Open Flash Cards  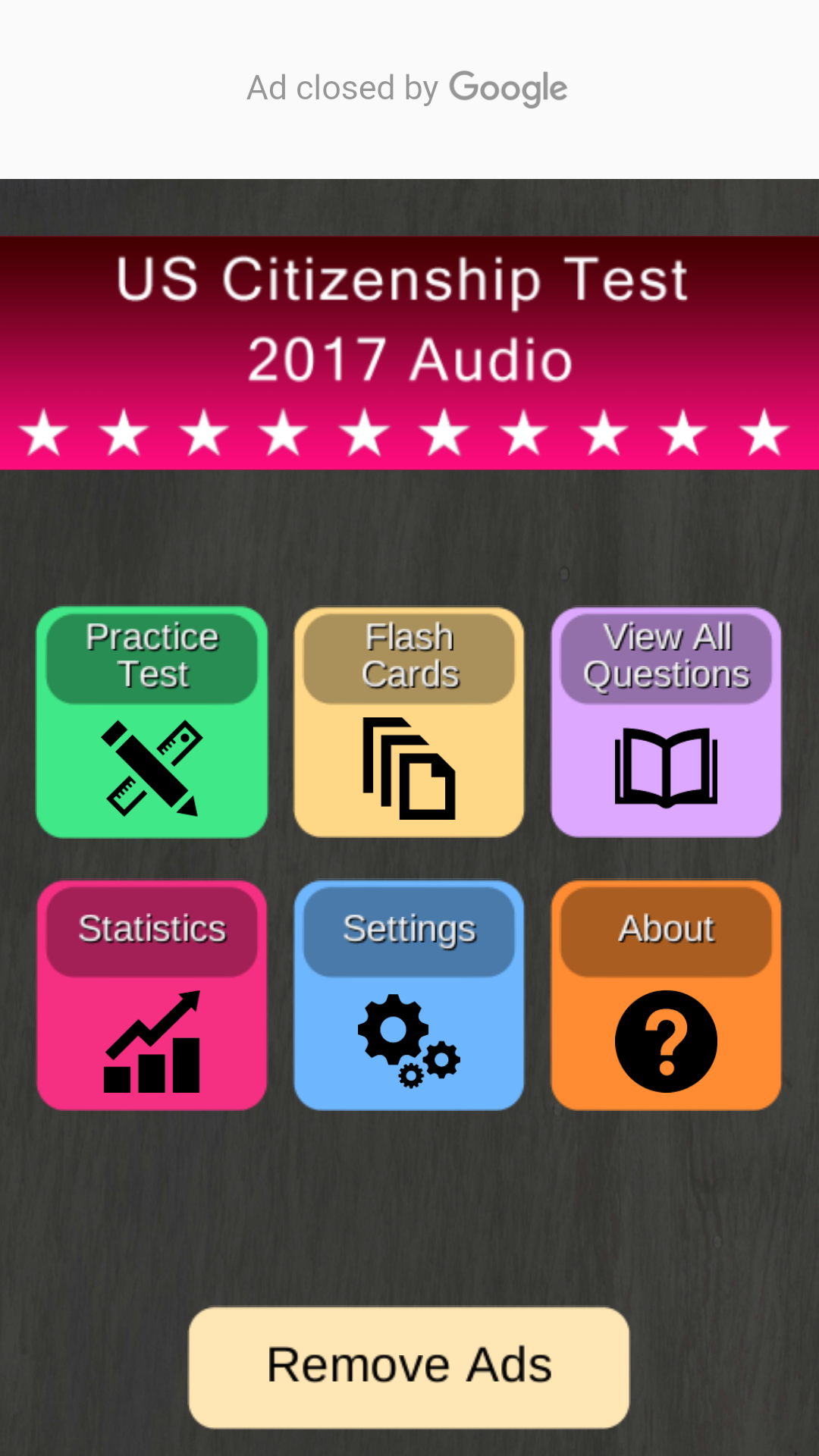pyautogui.click(x=409, y=722)
